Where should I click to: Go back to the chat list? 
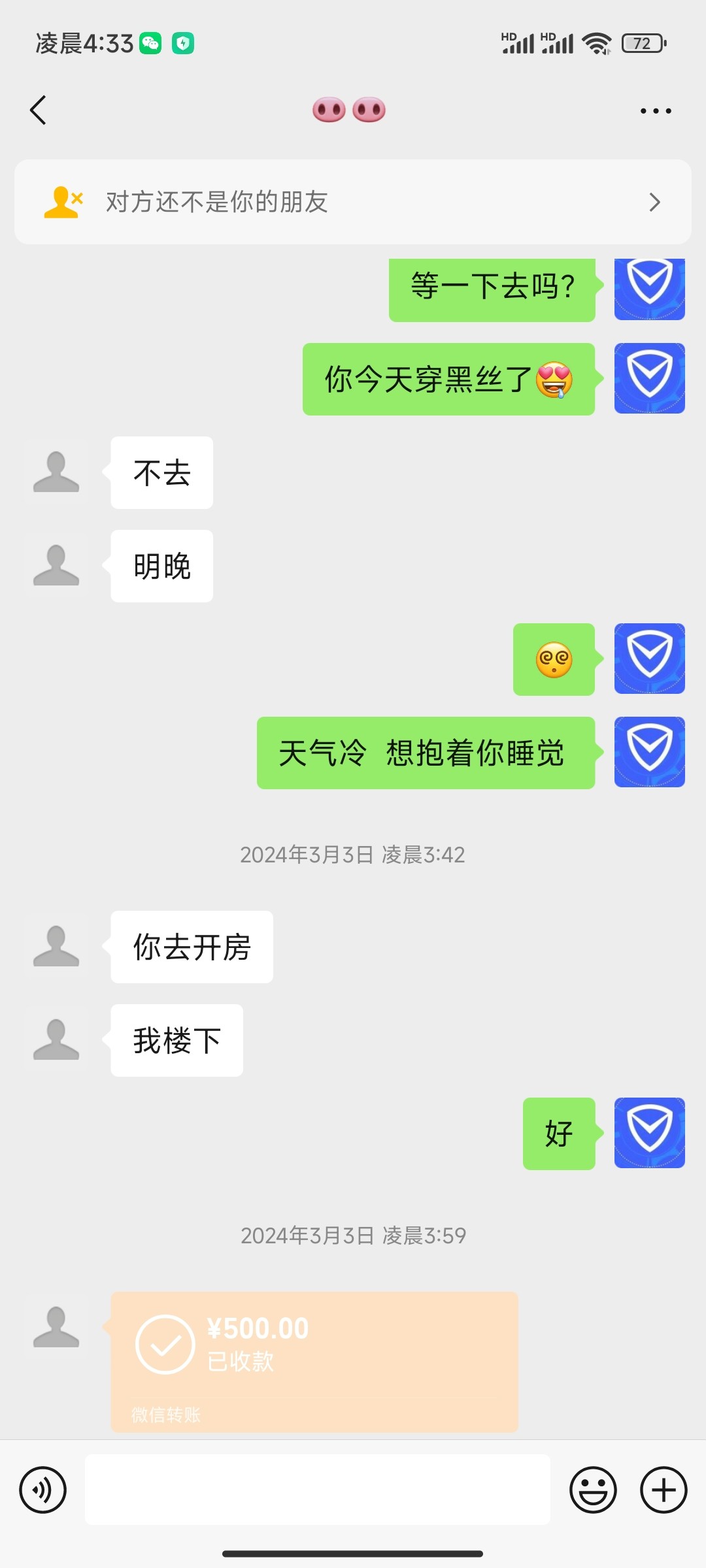point(39,110)
